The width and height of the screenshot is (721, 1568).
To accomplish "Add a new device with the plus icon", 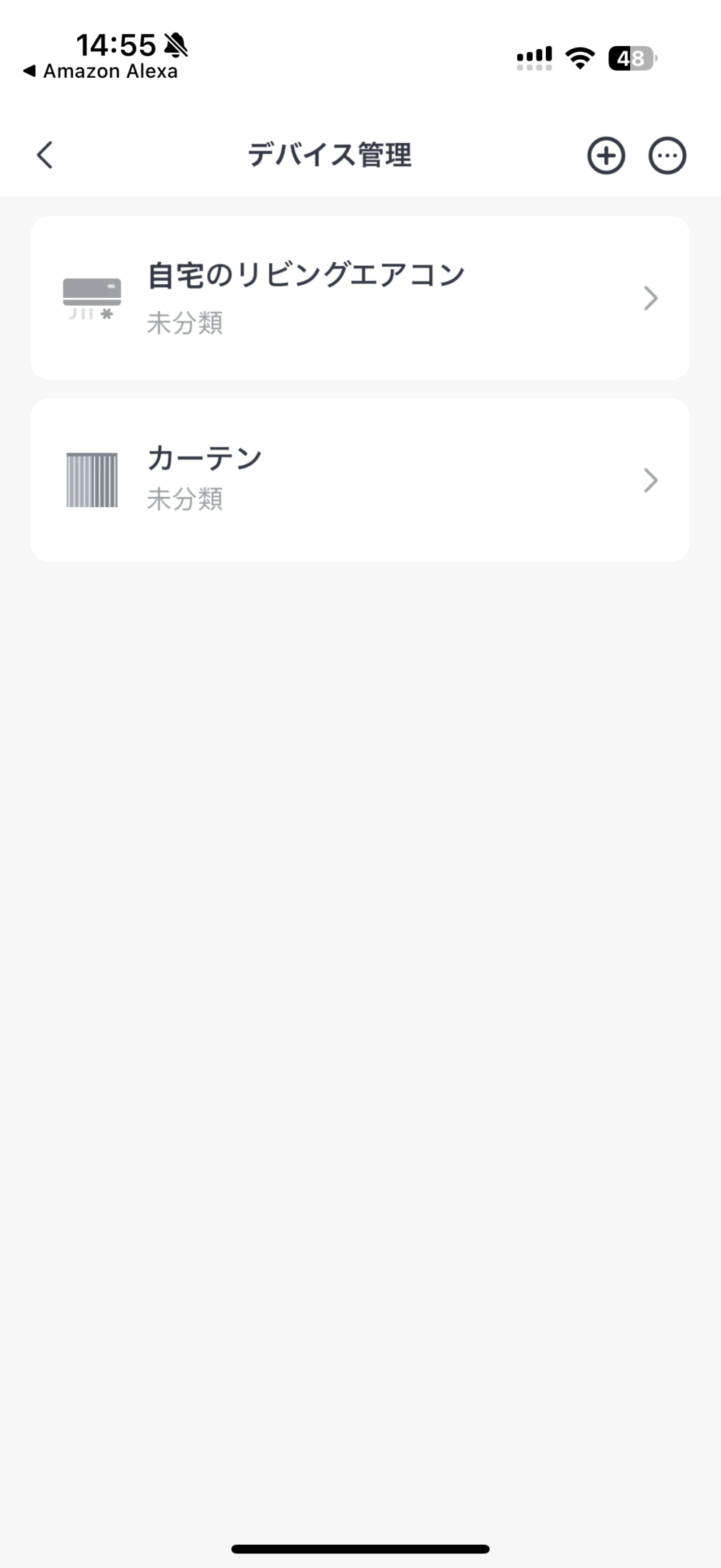I will click(606, 156).
